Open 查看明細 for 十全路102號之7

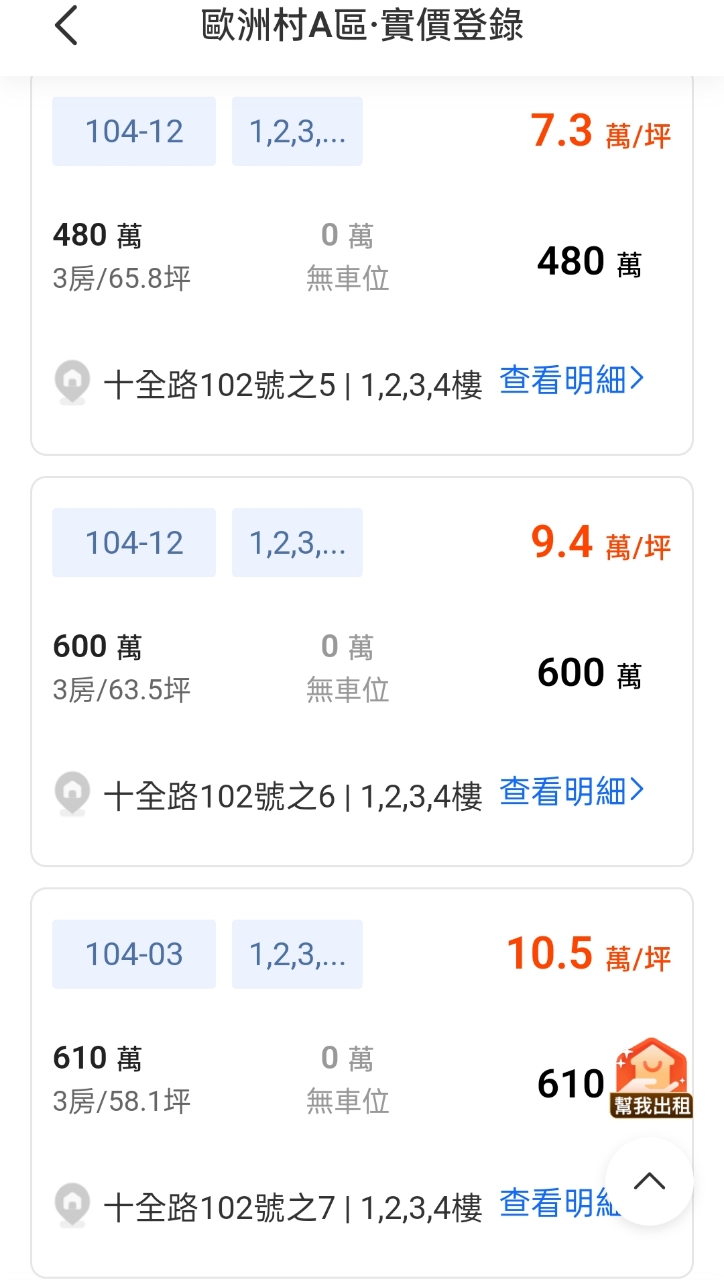pyautogui.click(x=560, y=1203)
